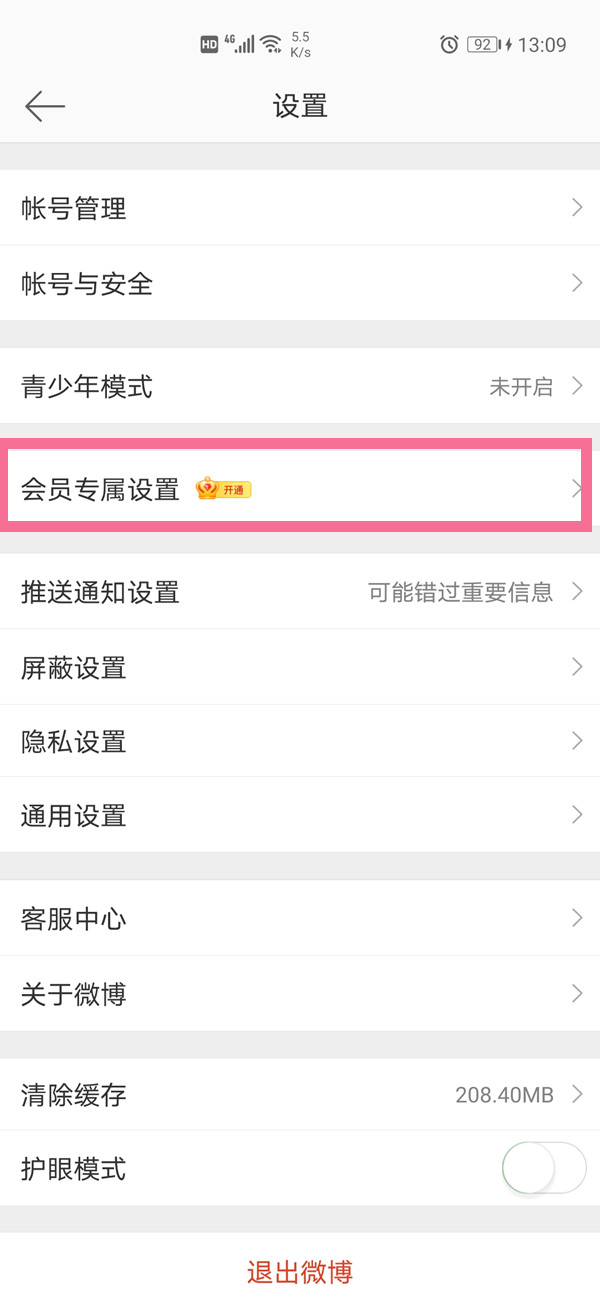The height and width of the screenshot is (1300, 600).
Task: Open 关于微博 page
Action: [300, 994]
